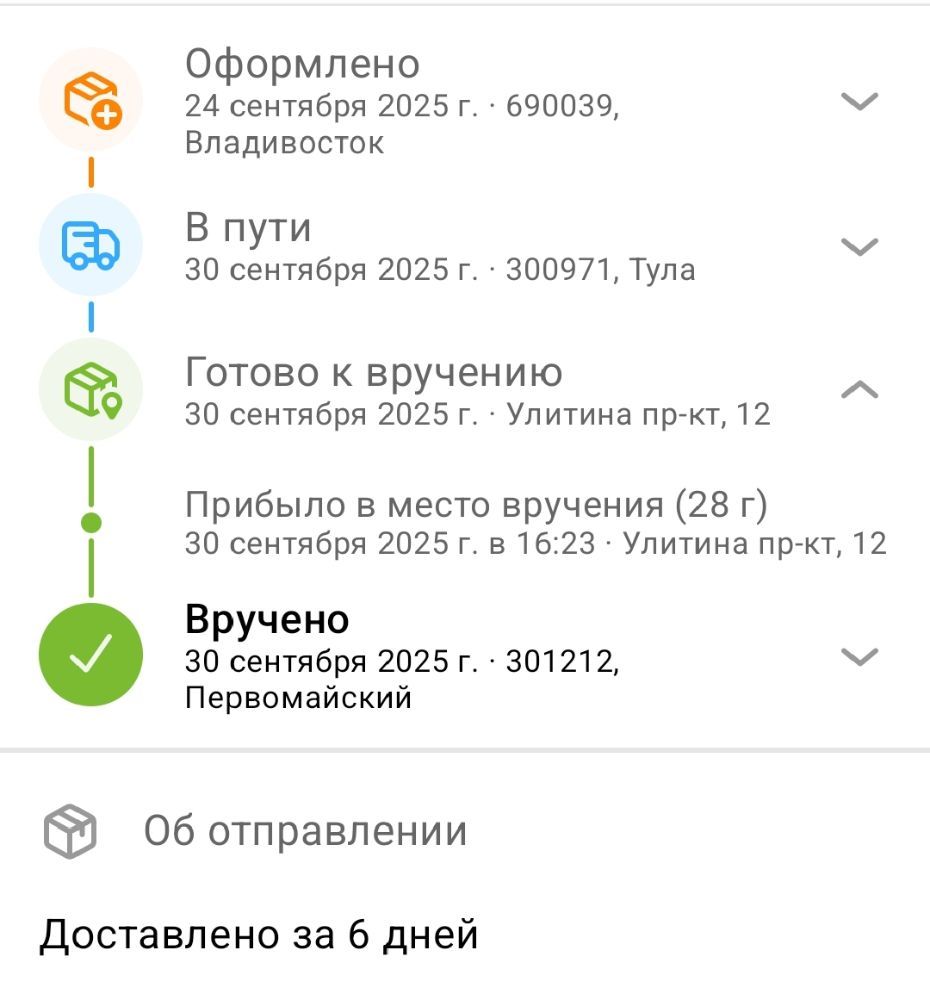Collapse the Готово к вручению step
This screenshot has height=1000, width=930.
(x=859, y=390)
